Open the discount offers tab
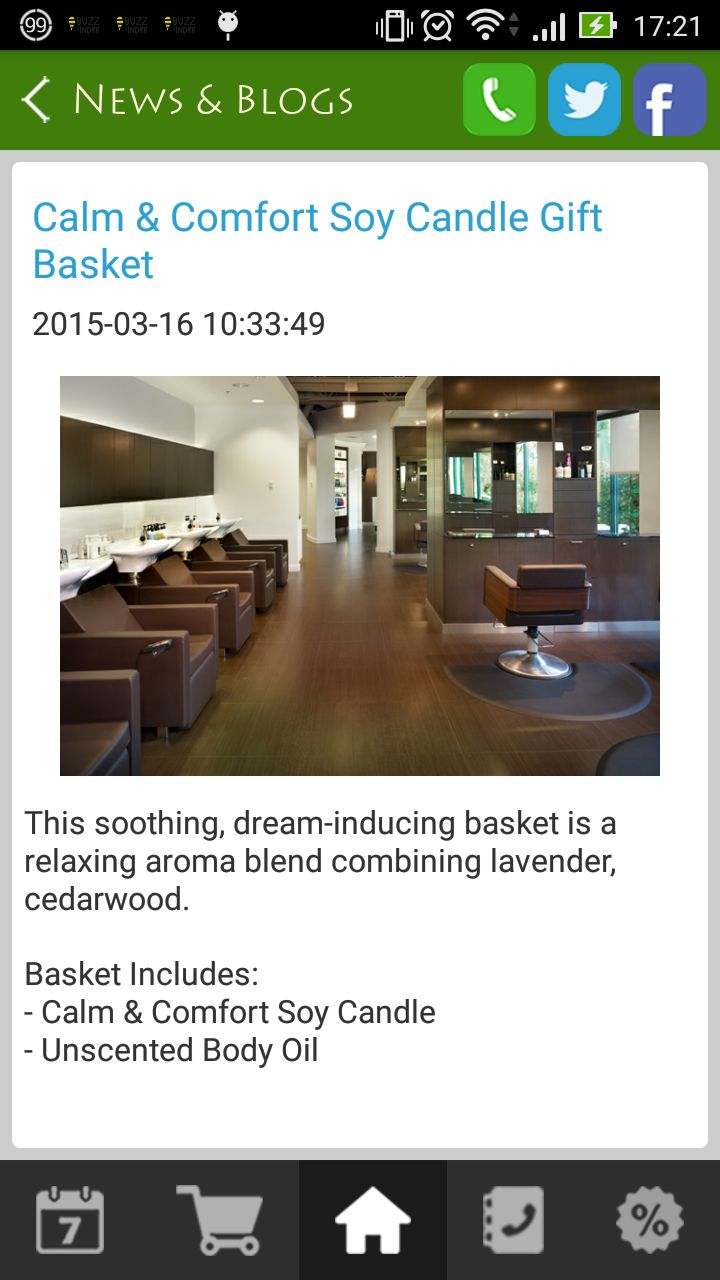720x1280 pixels. (649, 1220)
